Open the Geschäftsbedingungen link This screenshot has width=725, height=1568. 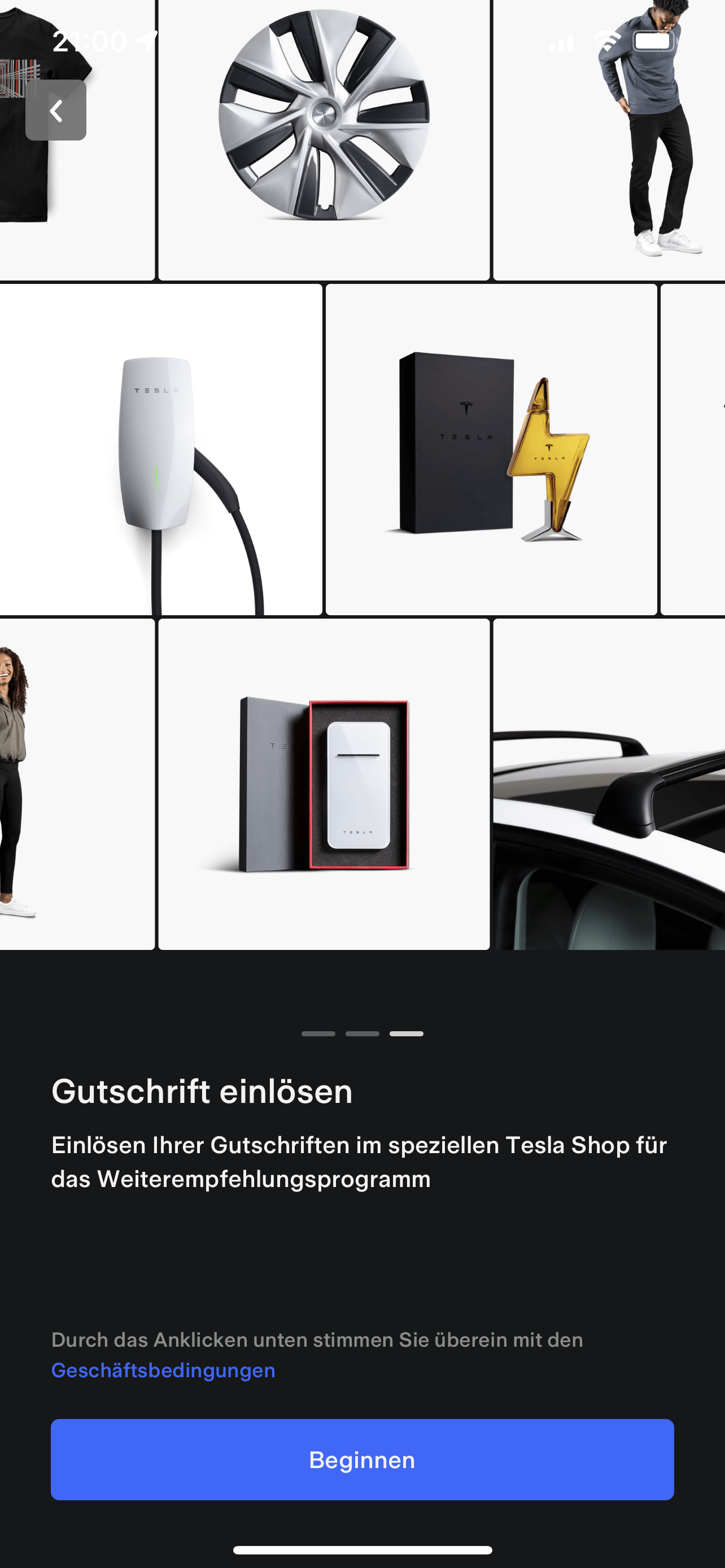[x=163, y=1370]
